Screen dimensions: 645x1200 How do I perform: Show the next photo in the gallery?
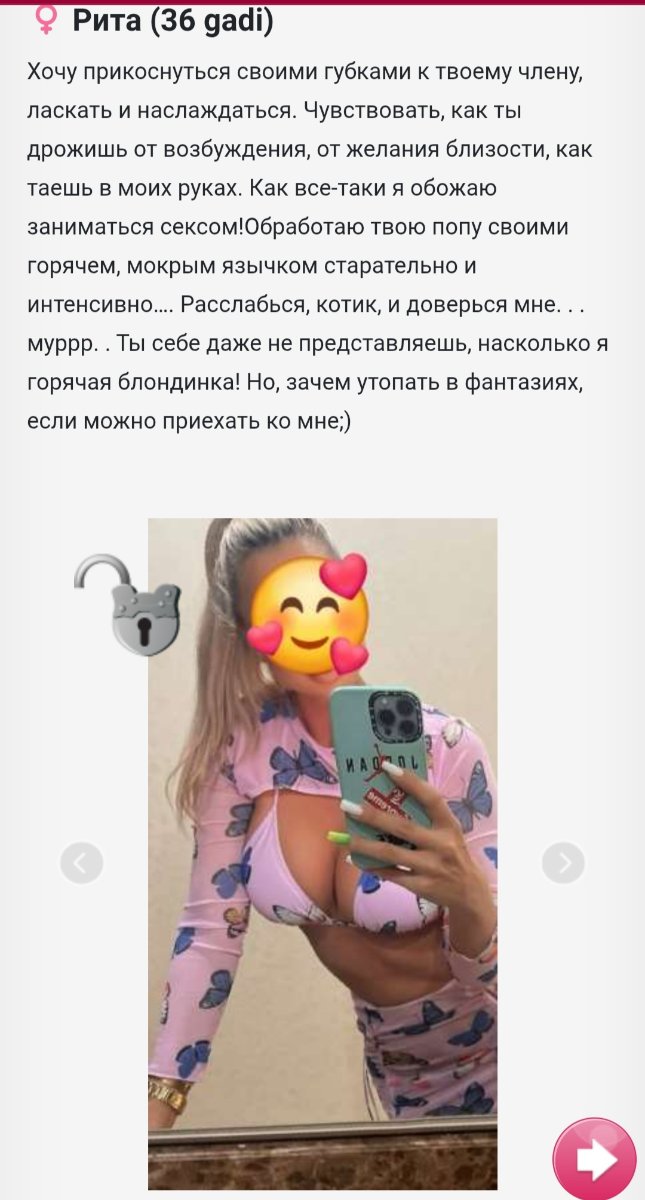coord(563,862)
